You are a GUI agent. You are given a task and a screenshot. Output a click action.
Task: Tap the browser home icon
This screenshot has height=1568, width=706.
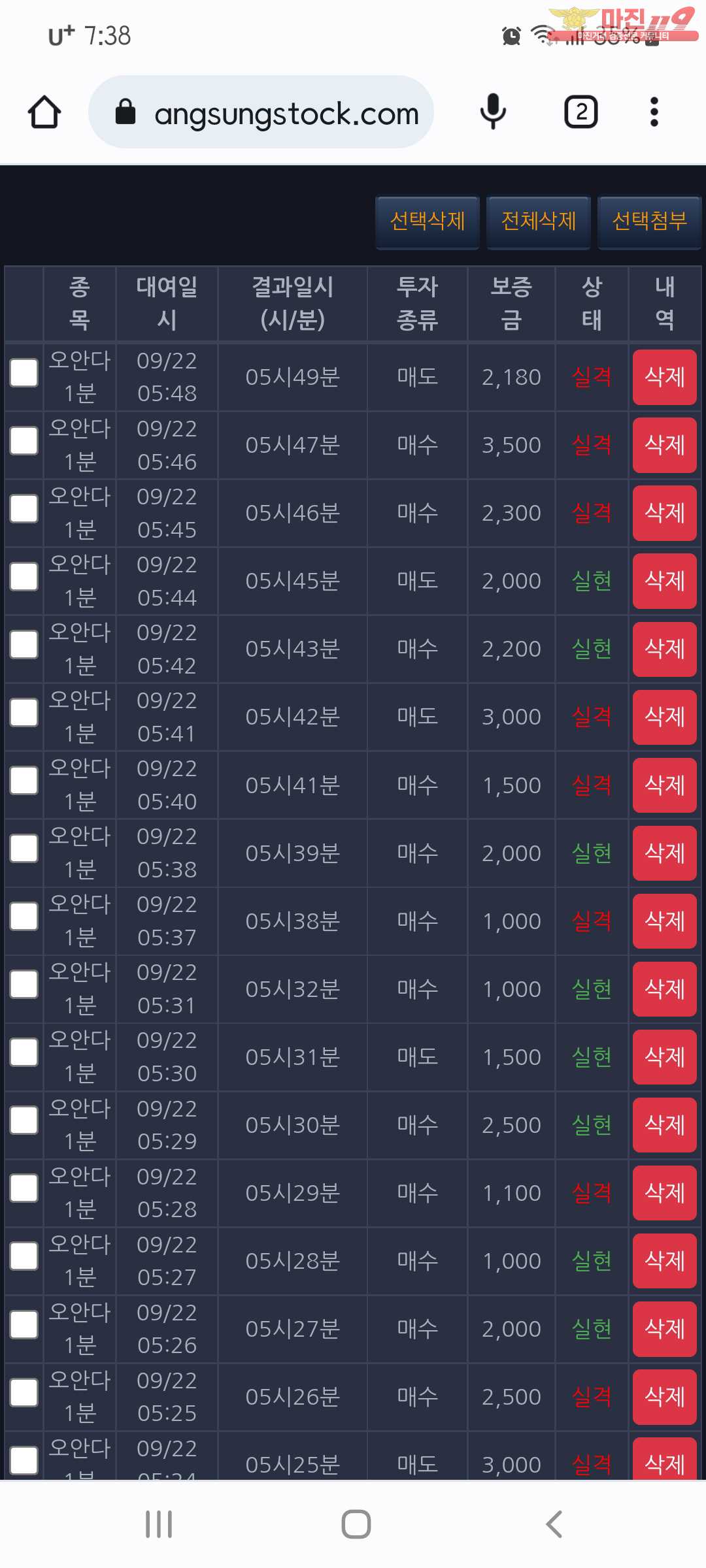tap(44, 112)
